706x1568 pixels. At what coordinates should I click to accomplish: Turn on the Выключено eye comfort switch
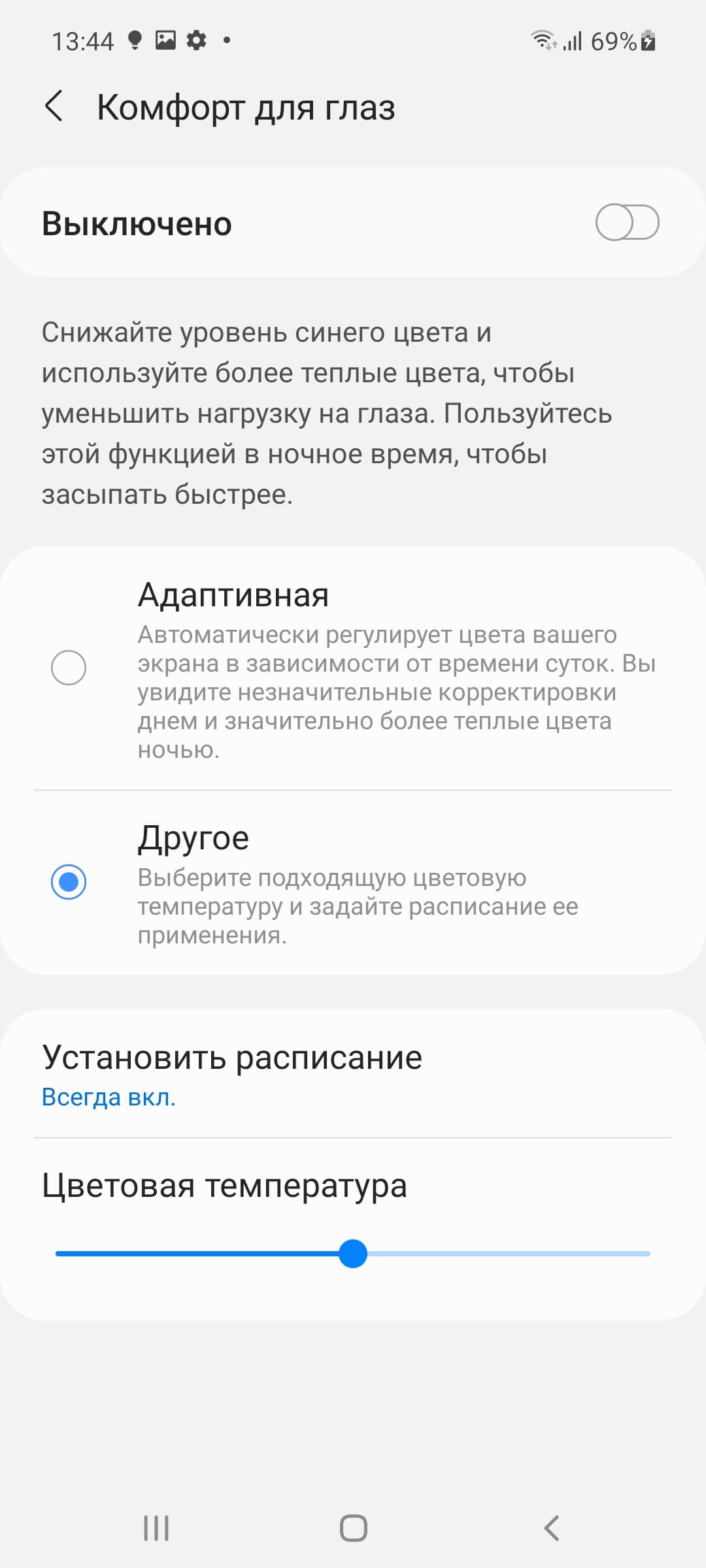pyautogui.click(x=626, y=223)
